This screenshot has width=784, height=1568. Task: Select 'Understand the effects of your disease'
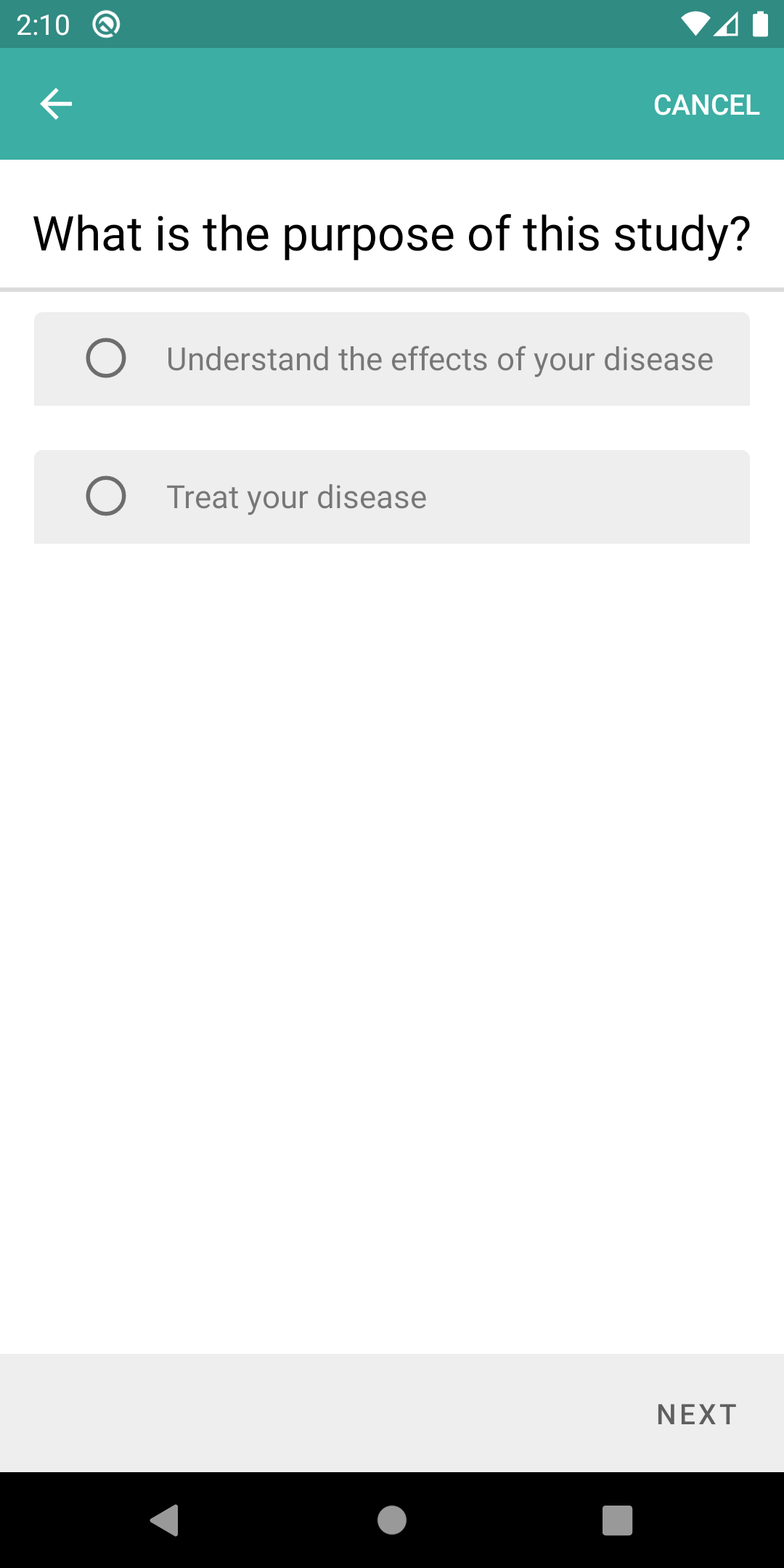392,359
